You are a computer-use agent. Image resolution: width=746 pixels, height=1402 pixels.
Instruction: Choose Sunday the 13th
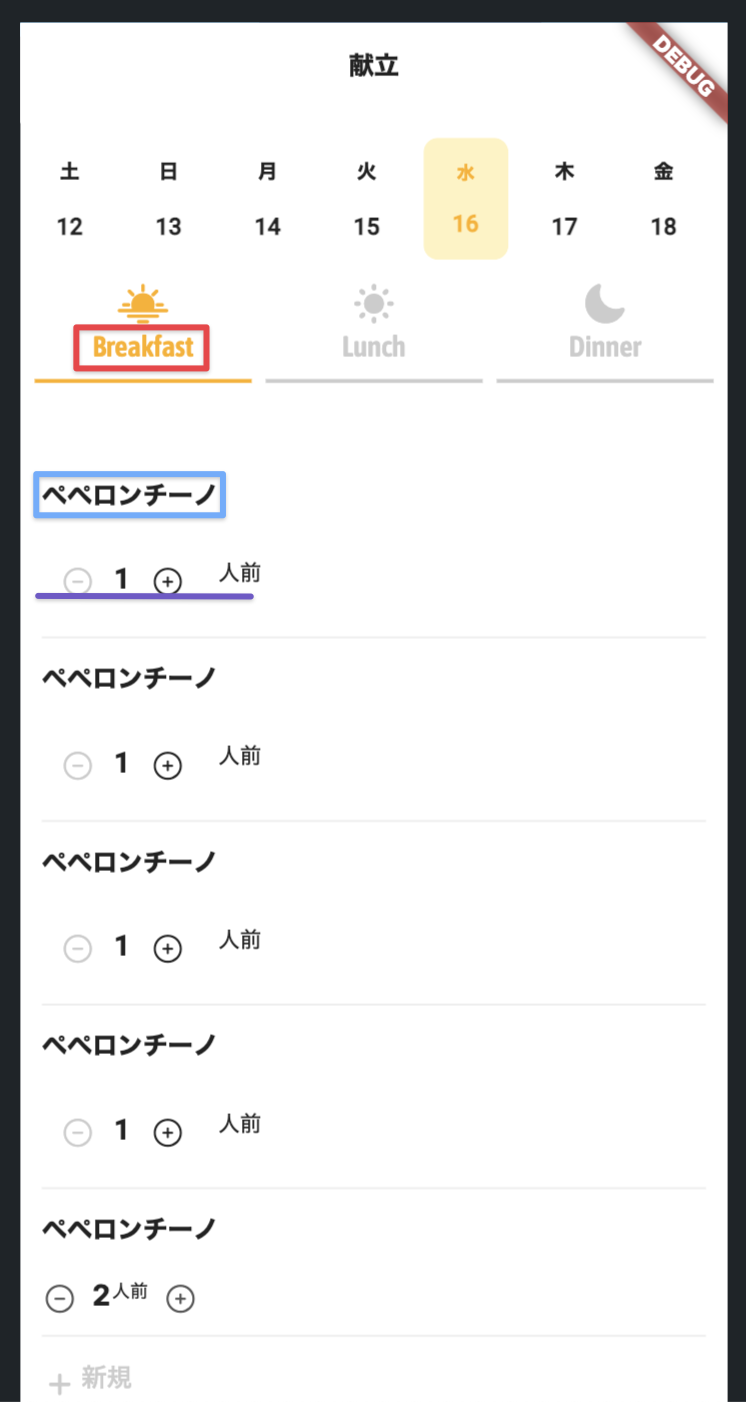pos(168,200)
